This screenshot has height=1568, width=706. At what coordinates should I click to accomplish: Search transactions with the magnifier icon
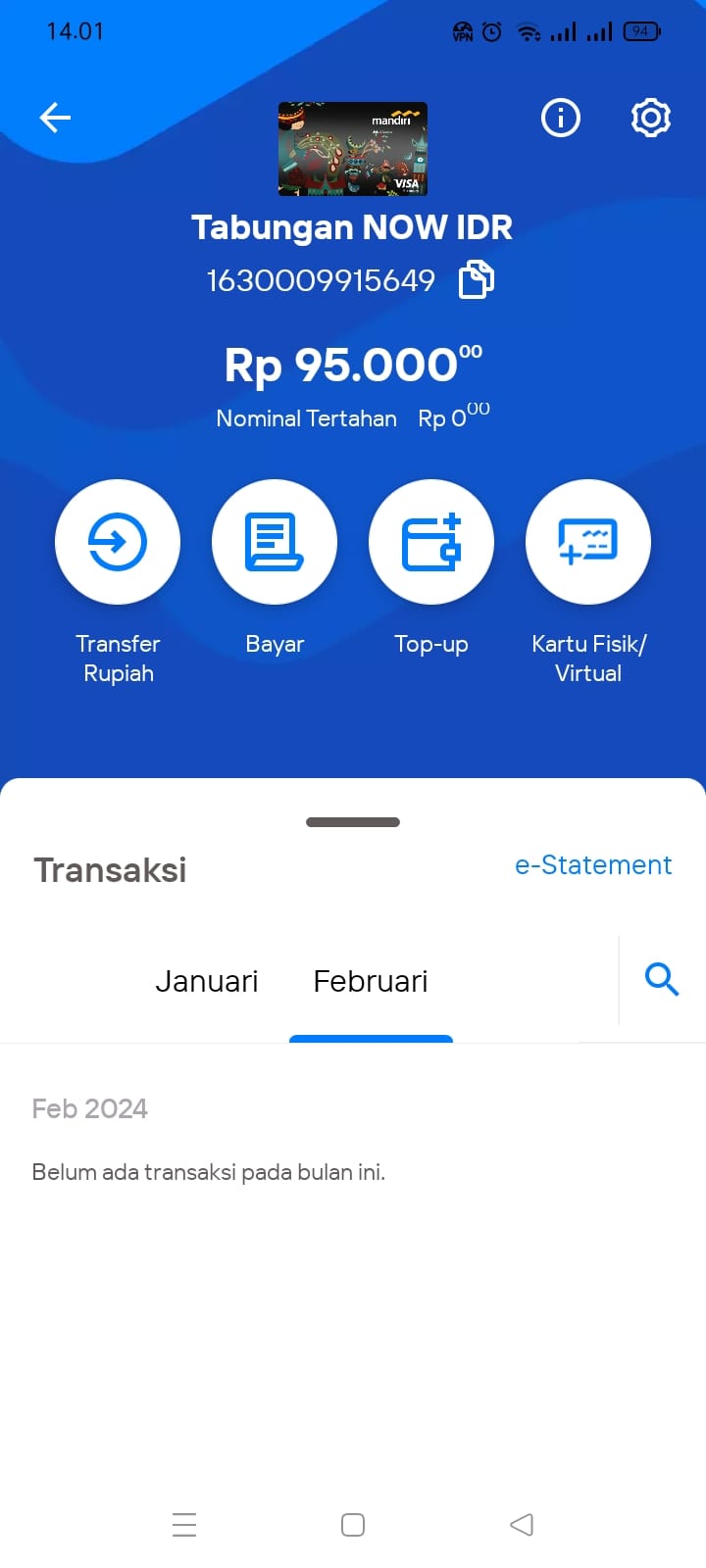662,979
